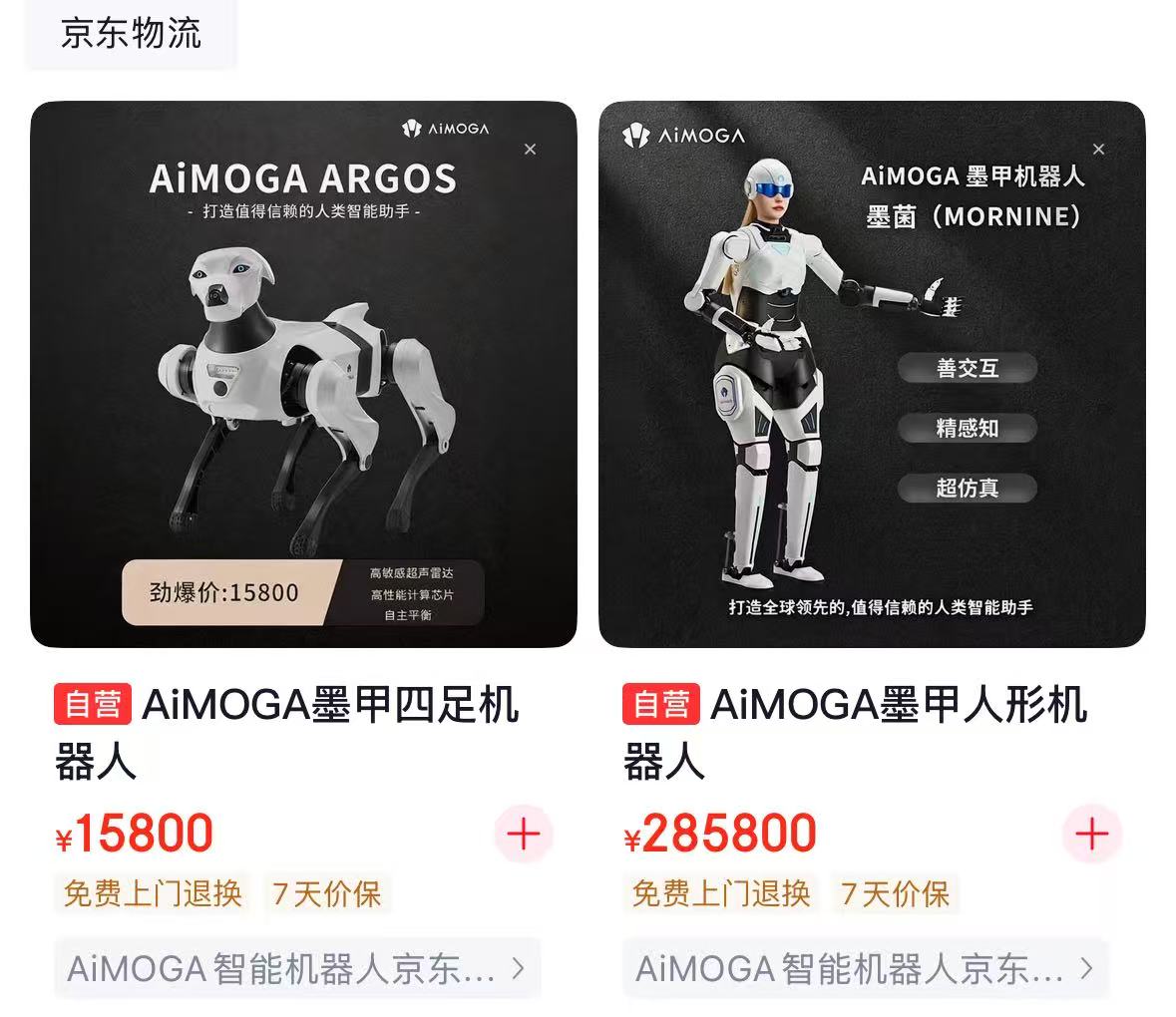The image size is (1176, 1017).
Task: Open the AiMOGA四足机器人 product image
Action: point(303,374)
